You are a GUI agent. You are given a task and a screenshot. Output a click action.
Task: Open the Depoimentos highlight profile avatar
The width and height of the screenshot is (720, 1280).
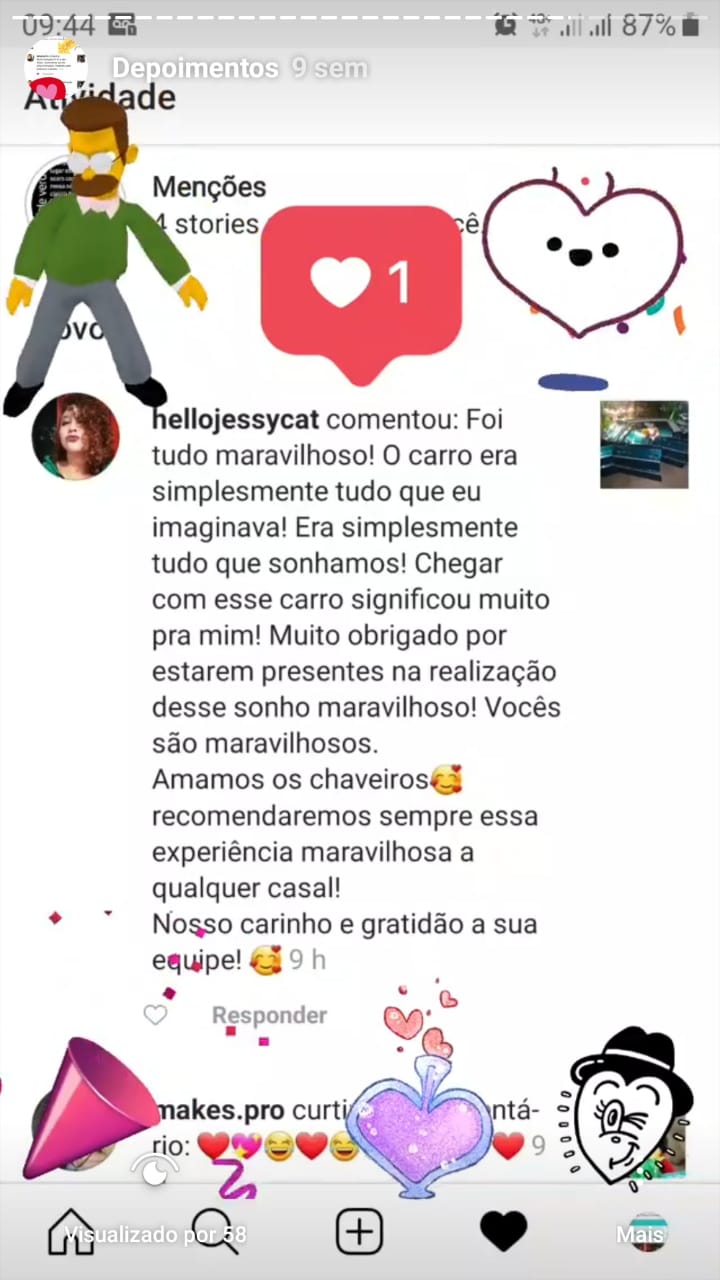click(55, 70)
